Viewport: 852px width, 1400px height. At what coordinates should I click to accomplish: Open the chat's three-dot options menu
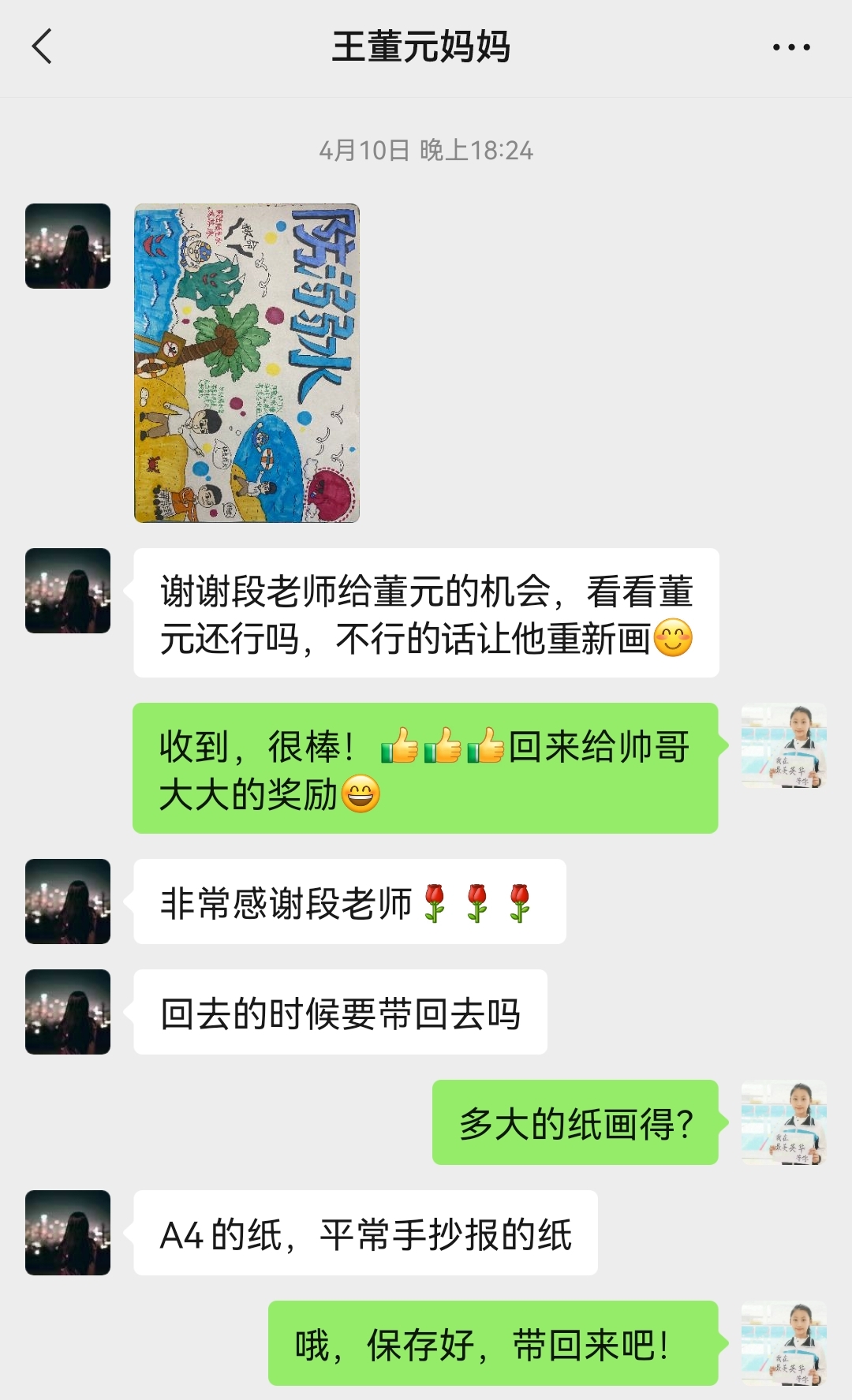click(x=790, y=47)
